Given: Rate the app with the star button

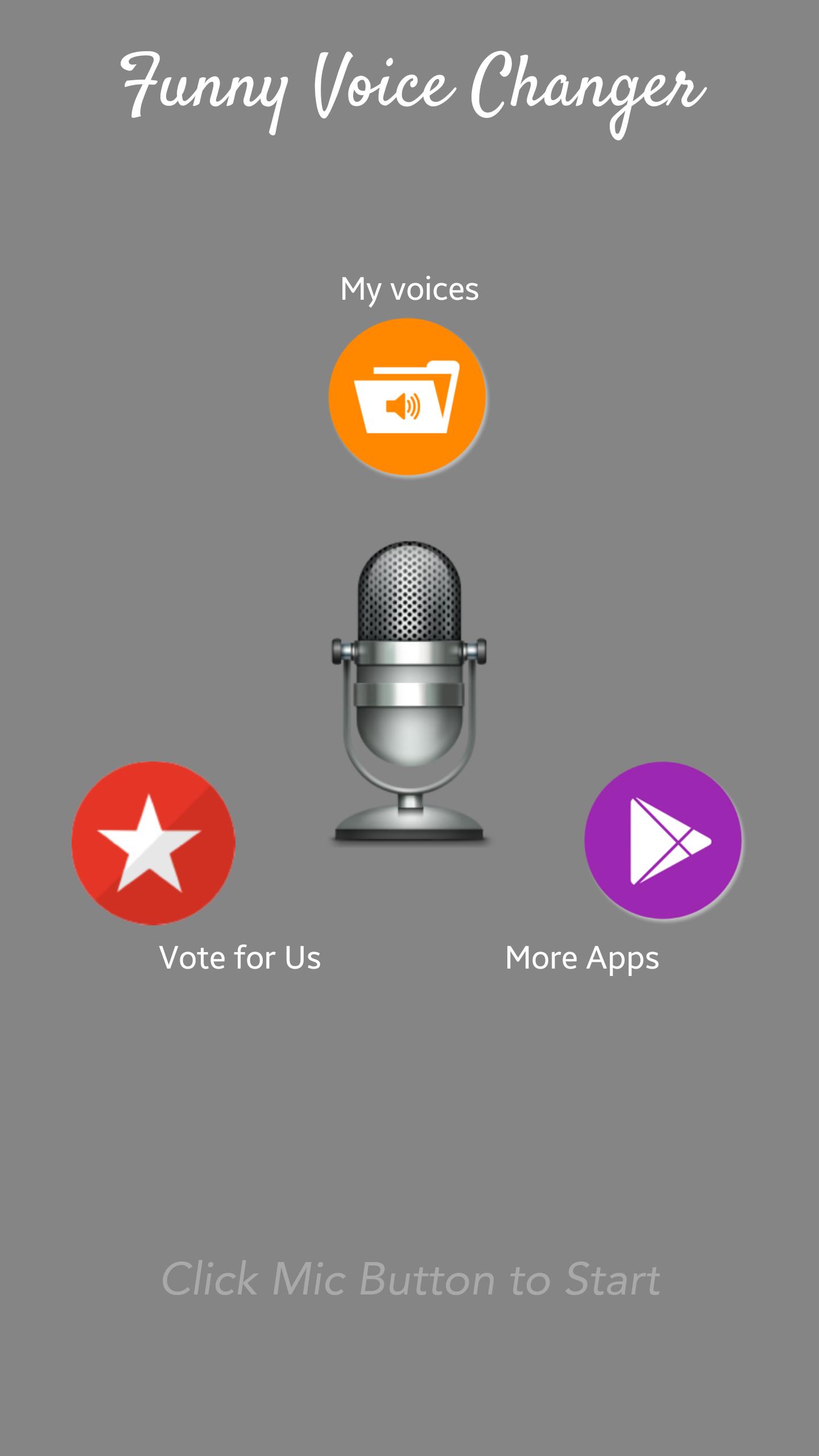Looking at the screenshot, I should (153, 842).
